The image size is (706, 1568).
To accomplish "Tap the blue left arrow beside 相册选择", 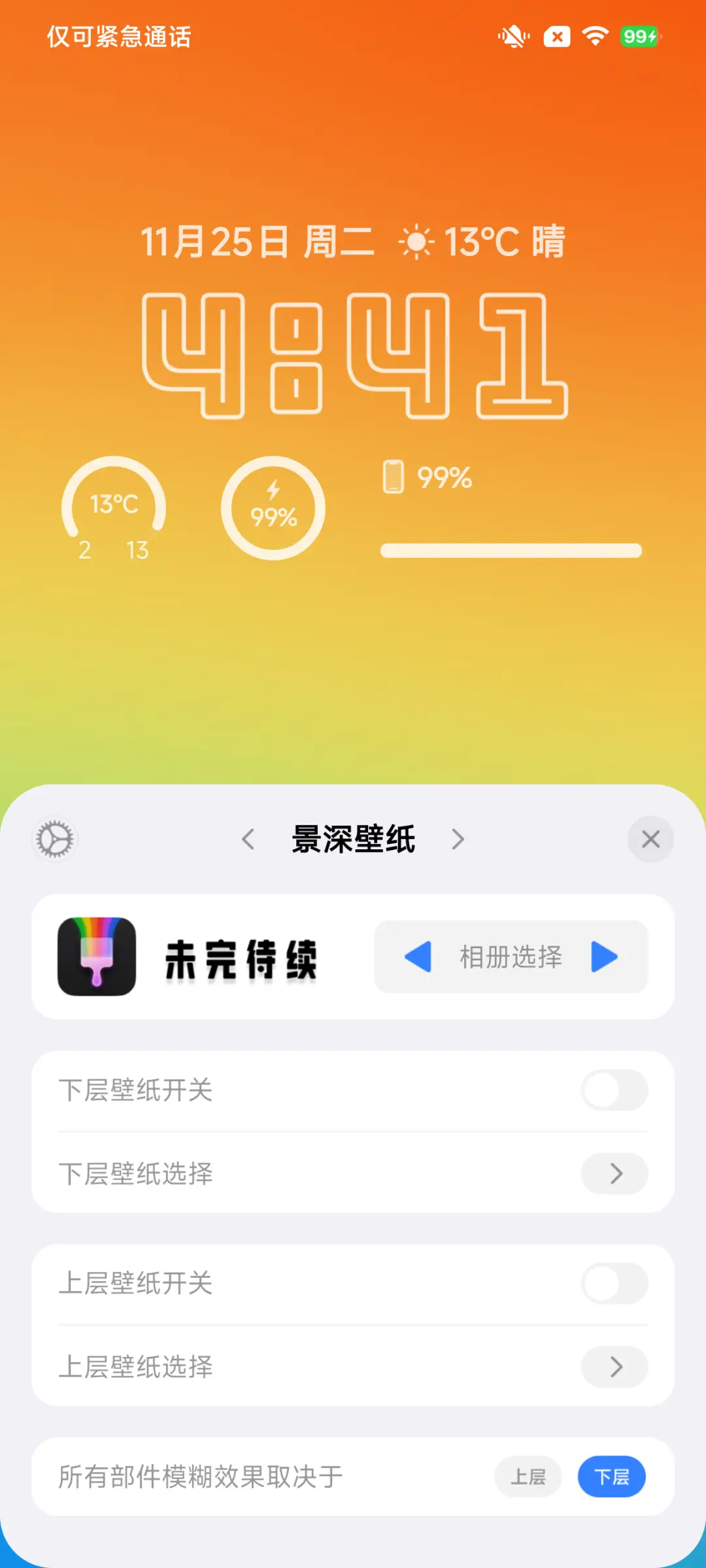I will [416, 956].
